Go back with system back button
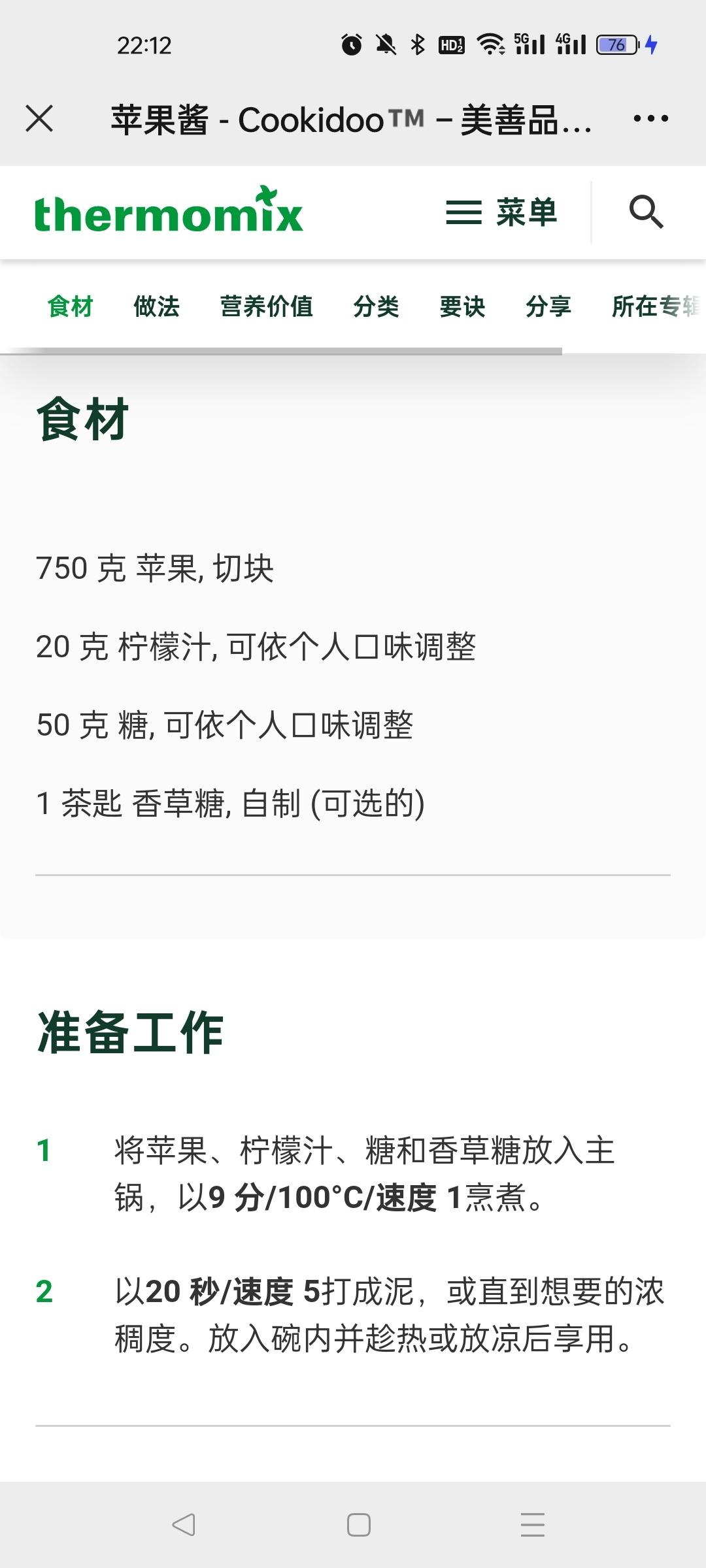Screen dimensions: 706x1568 tap(184, 1525)
